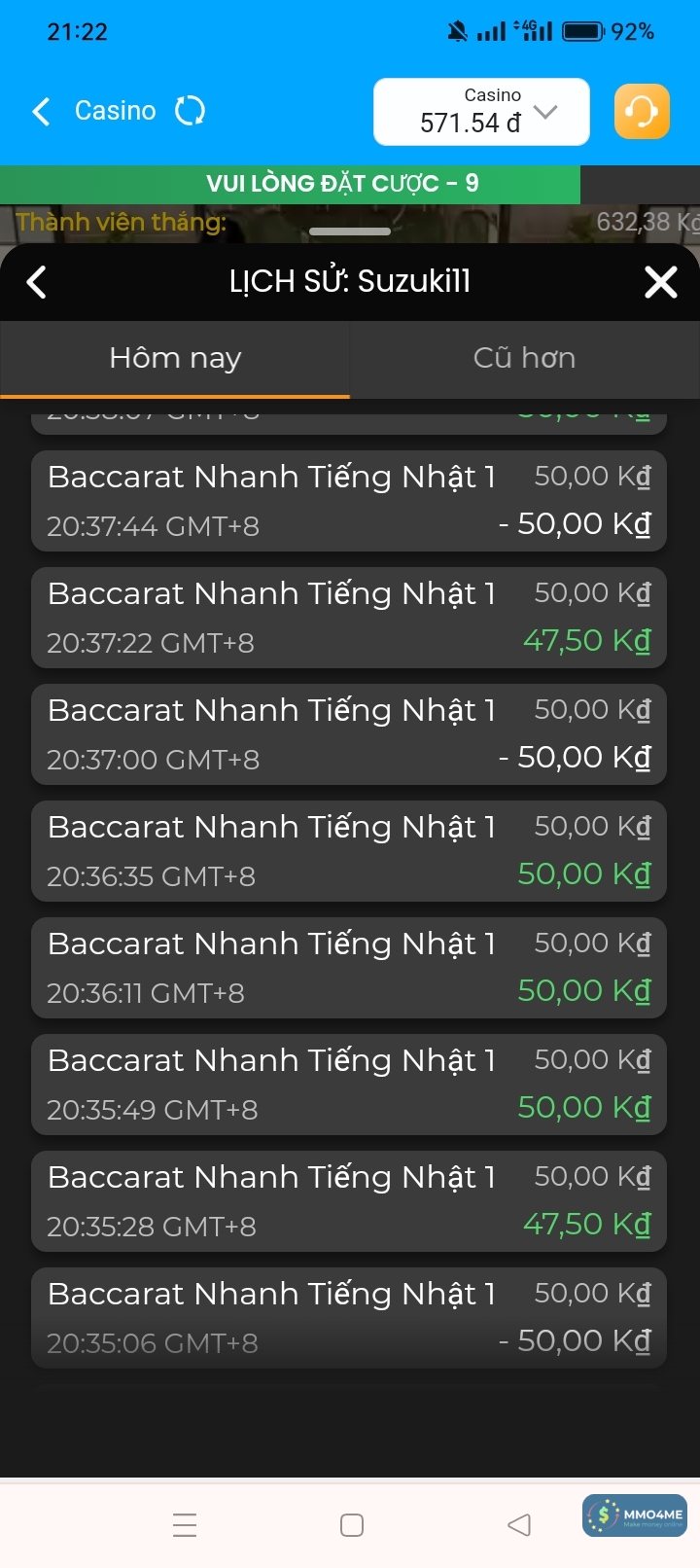Image resolution: width=700 pixels, height=1568 pixels.
Task: Tap the system home button
Action: (x=352, y=1524)
